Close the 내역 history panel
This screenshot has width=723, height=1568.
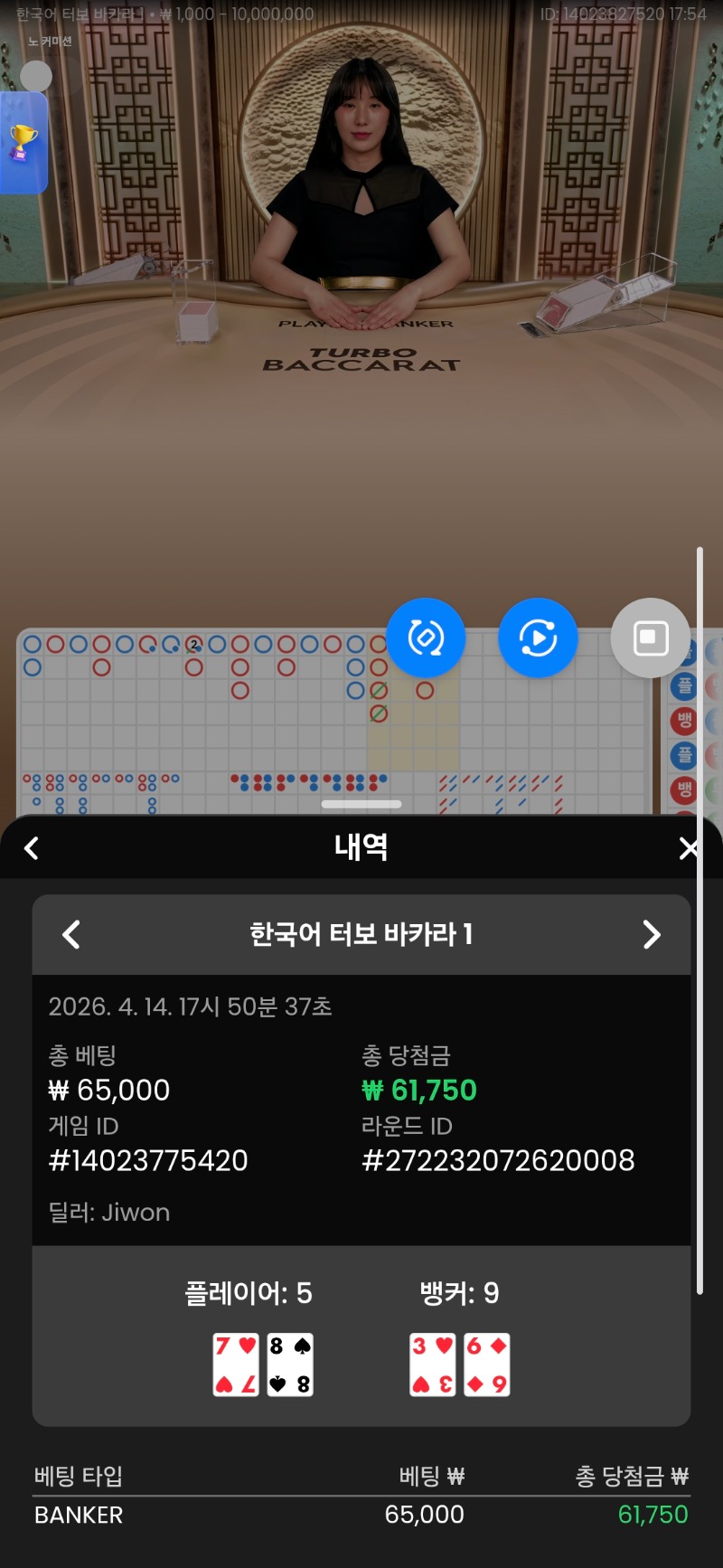688,848
